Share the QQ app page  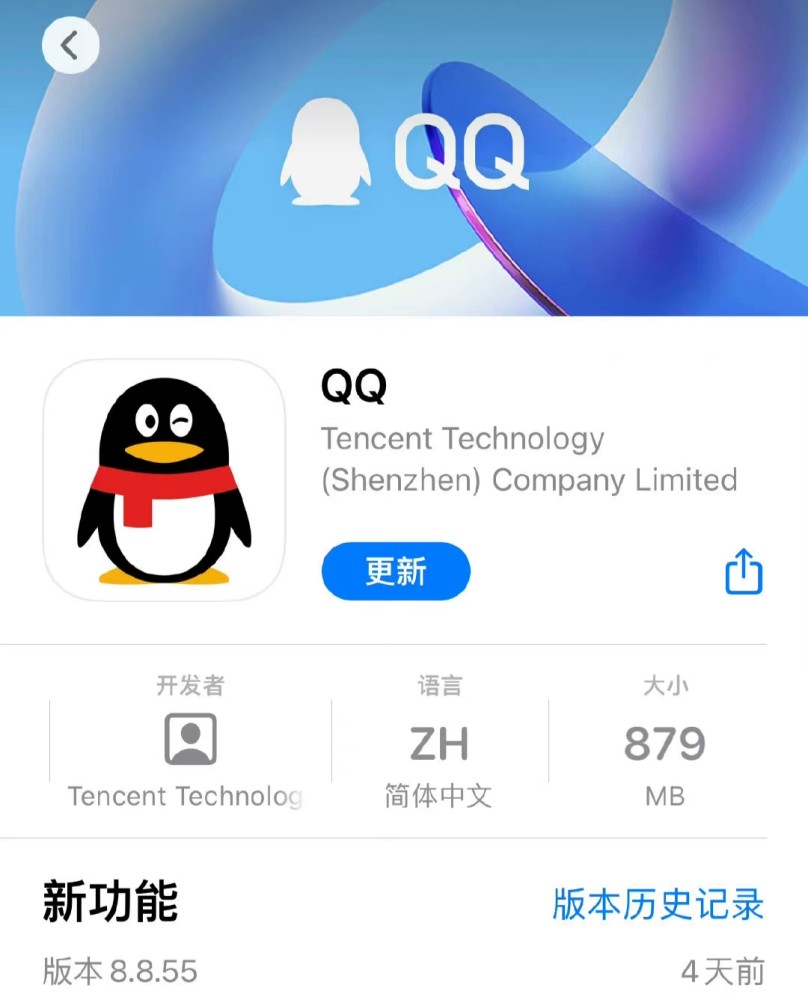pyautogui.click(x=743, y=572)
